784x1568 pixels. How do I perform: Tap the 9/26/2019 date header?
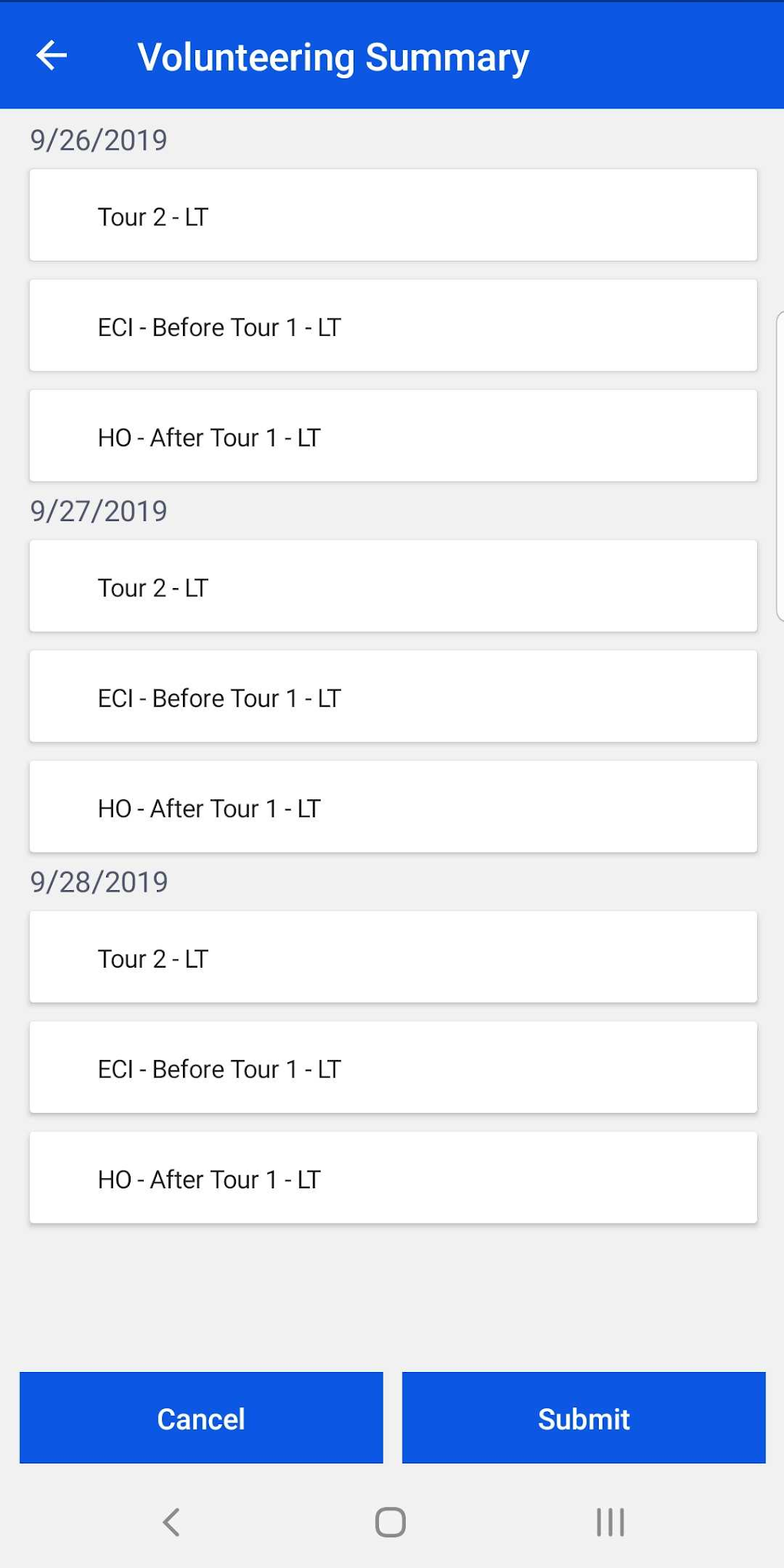pyautogui.click(x=99, y=139)
